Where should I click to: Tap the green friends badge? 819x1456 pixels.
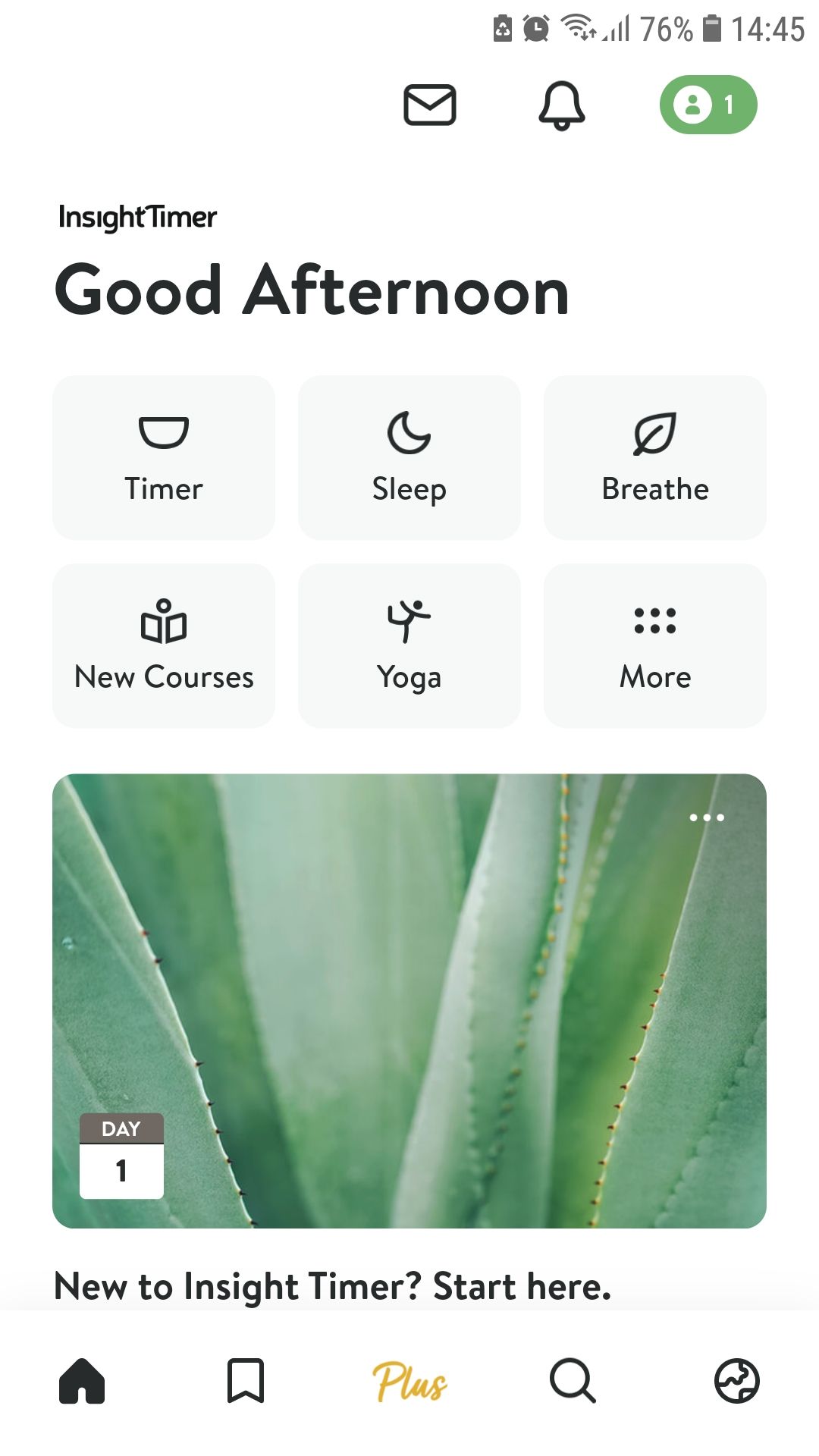pos(708,105)
